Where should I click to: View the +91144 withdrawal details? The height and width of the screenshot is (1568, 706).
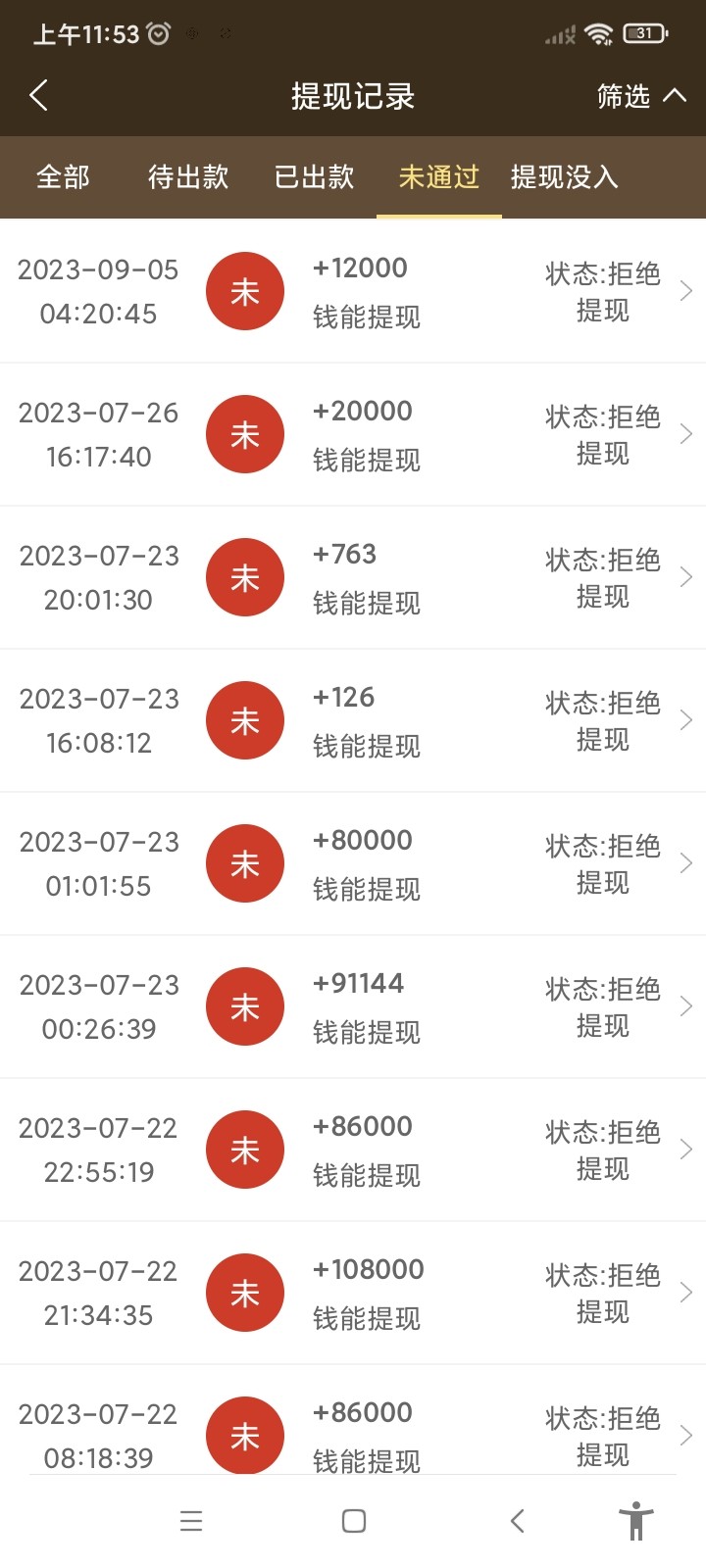(x=353, y=1007)
